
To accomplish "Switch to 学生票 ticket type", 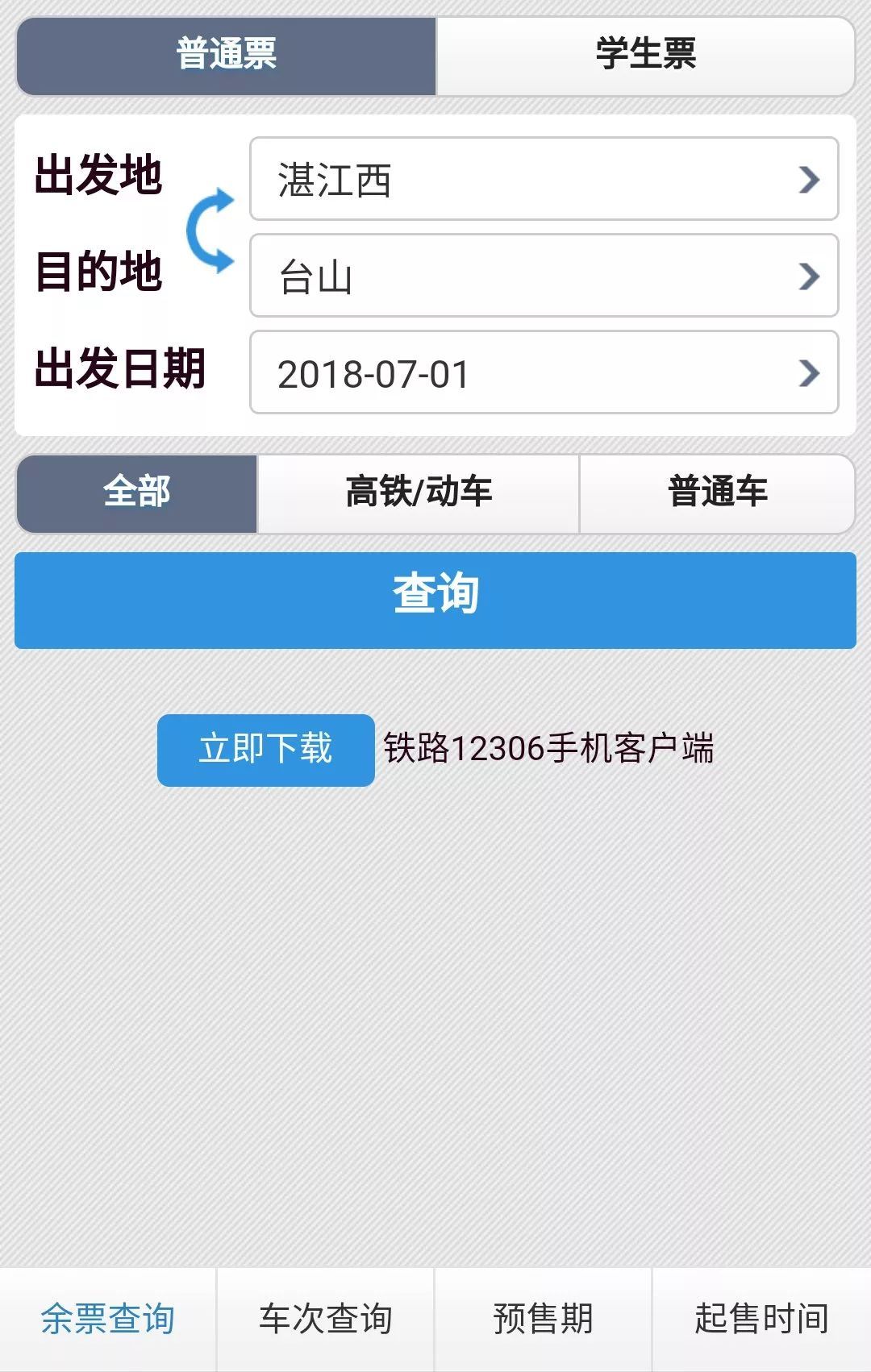I will point(645,56).
